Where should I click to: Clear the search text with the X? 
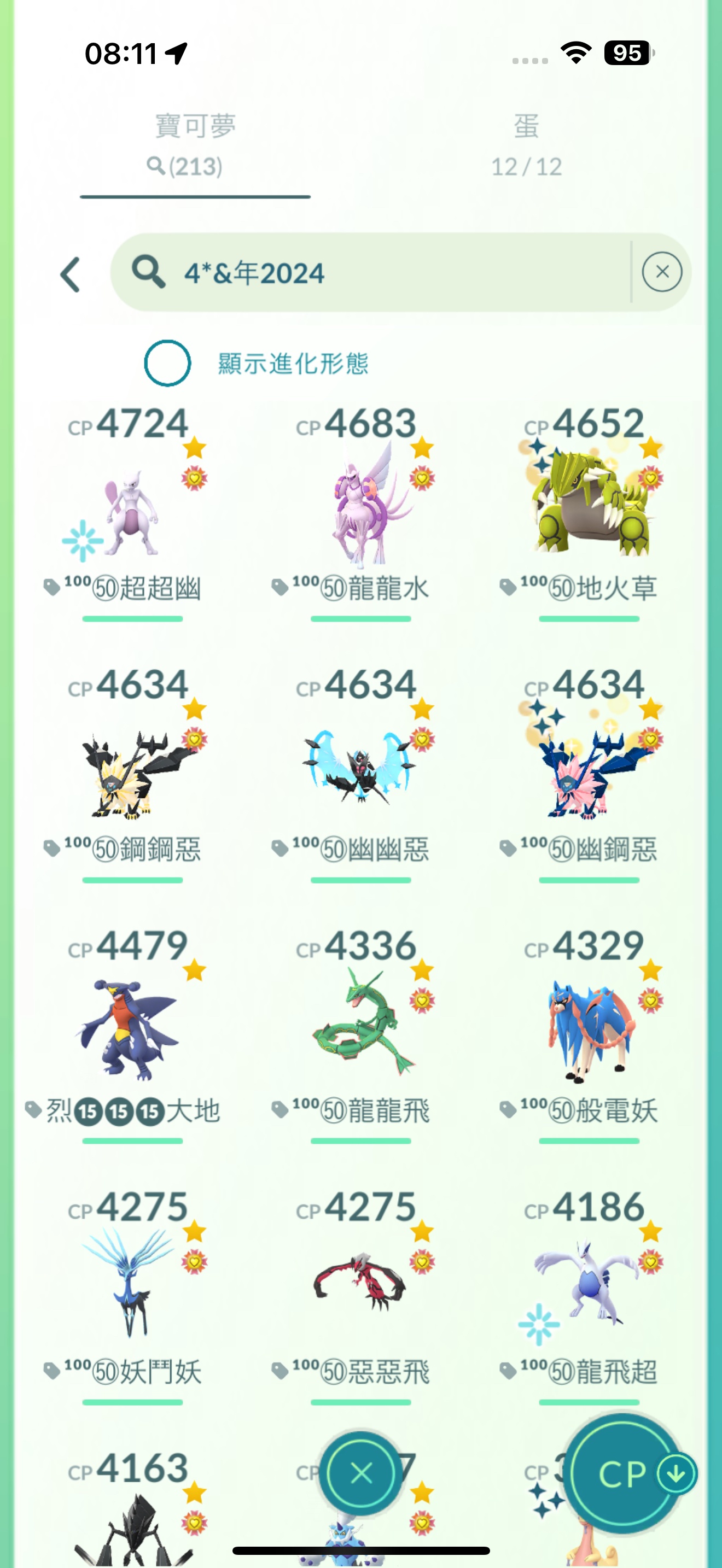(662, 272)
